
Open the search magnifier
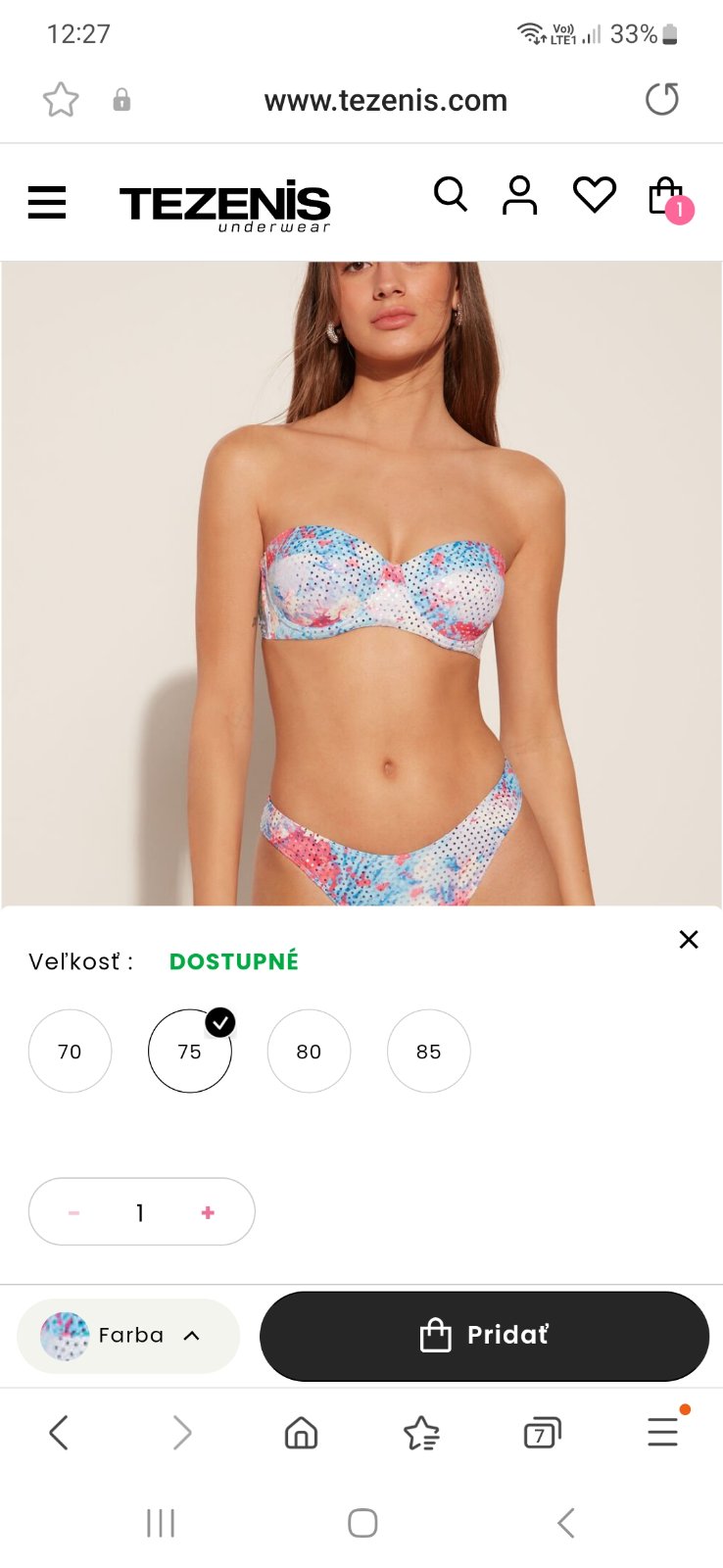click(x=451, y=195)
